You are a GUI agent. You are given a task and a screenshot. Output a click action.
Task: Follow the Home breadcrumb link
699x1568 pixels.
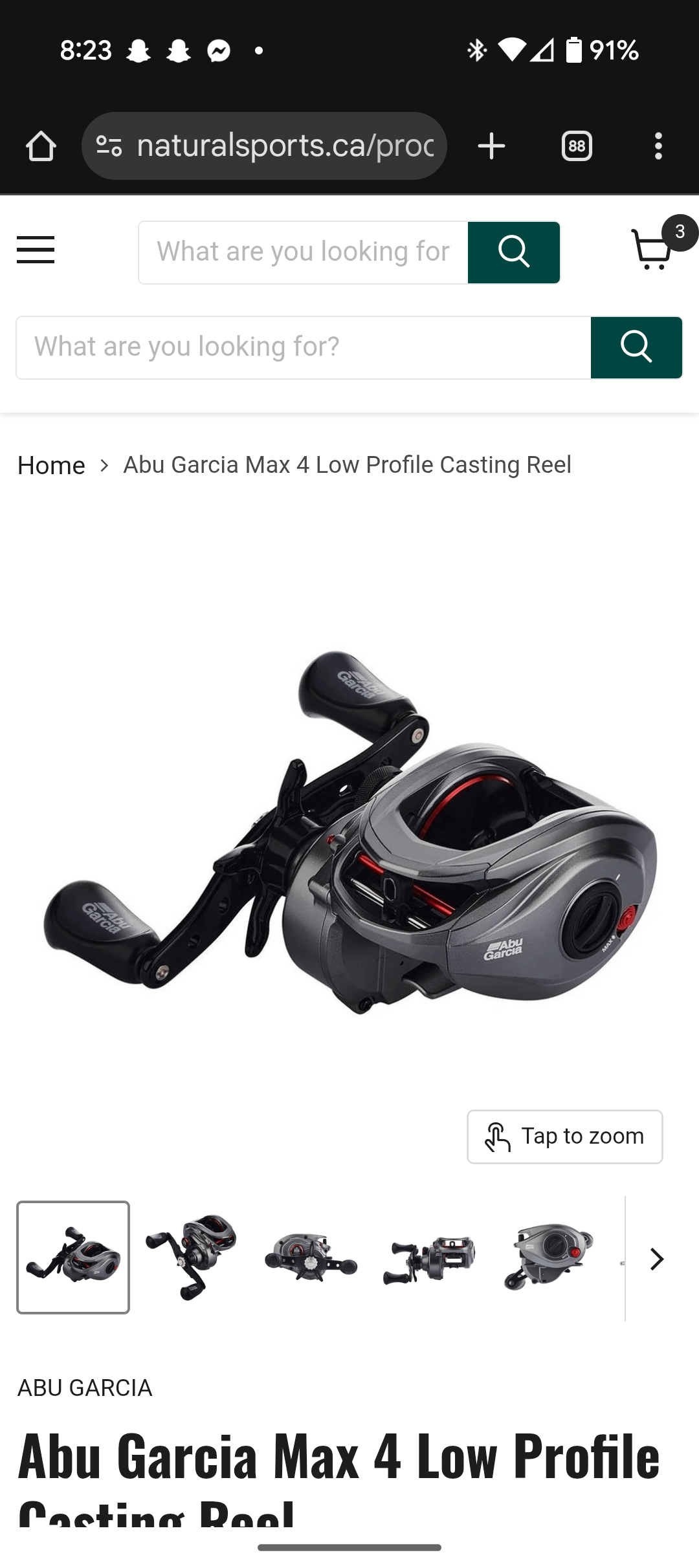[51, 466]
